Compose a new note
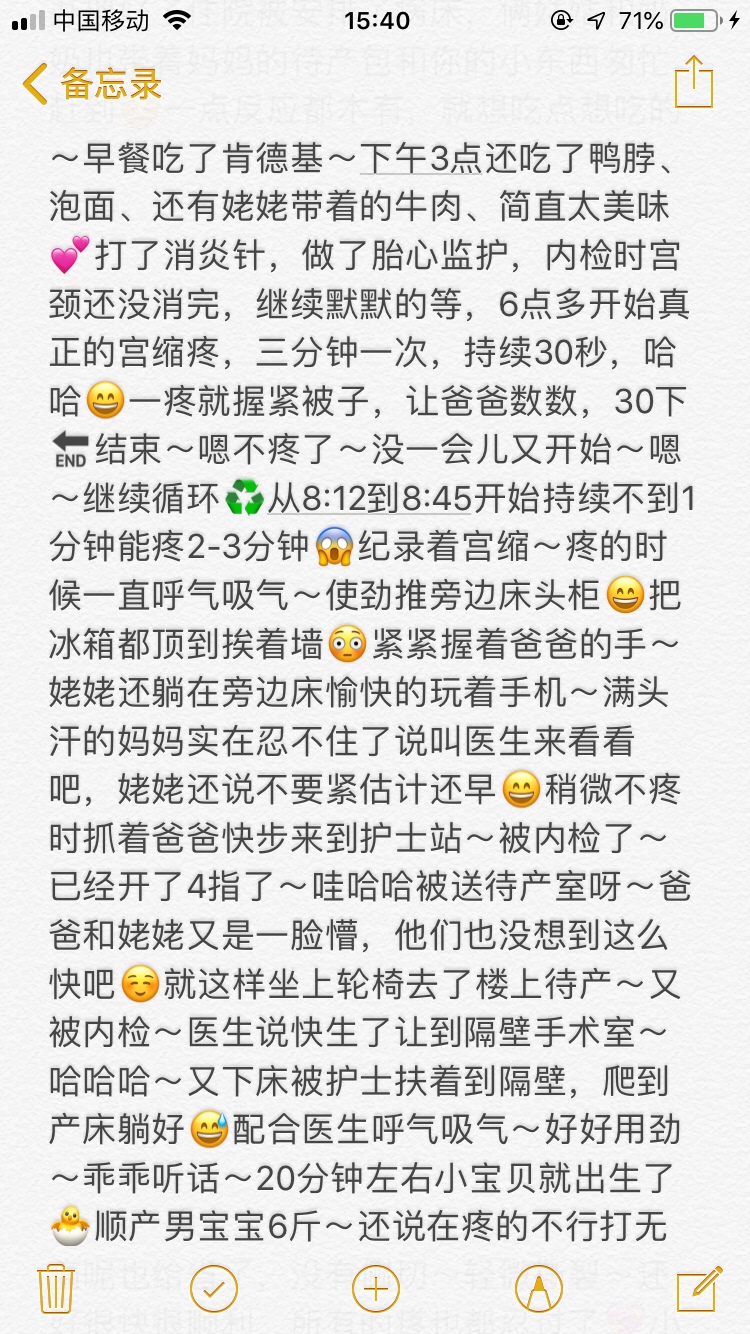 click(x=699, y=1288)
